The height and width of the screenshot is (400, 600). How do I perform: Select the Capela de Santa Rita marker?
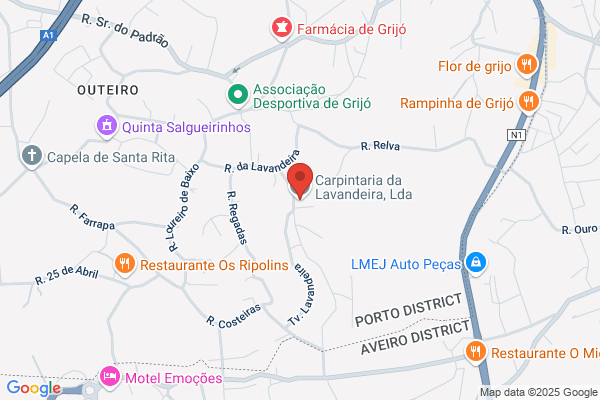coord(32,157)
